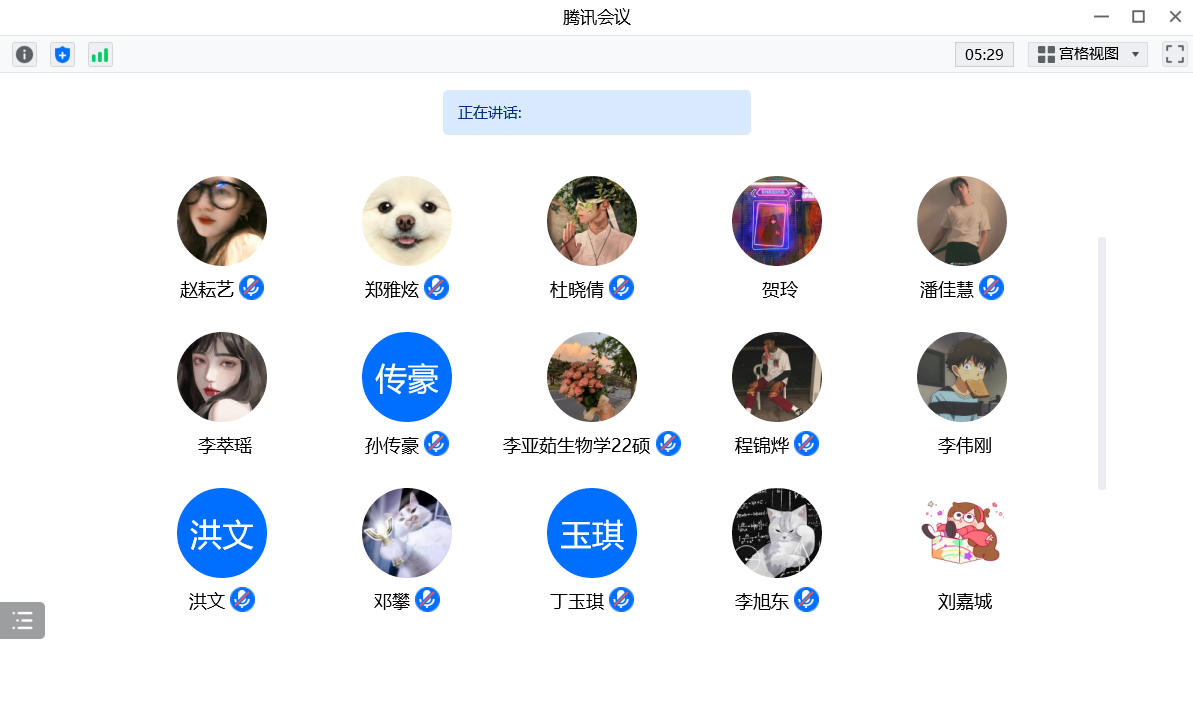Select participant 孙传豪's tile

pos(407,378)
